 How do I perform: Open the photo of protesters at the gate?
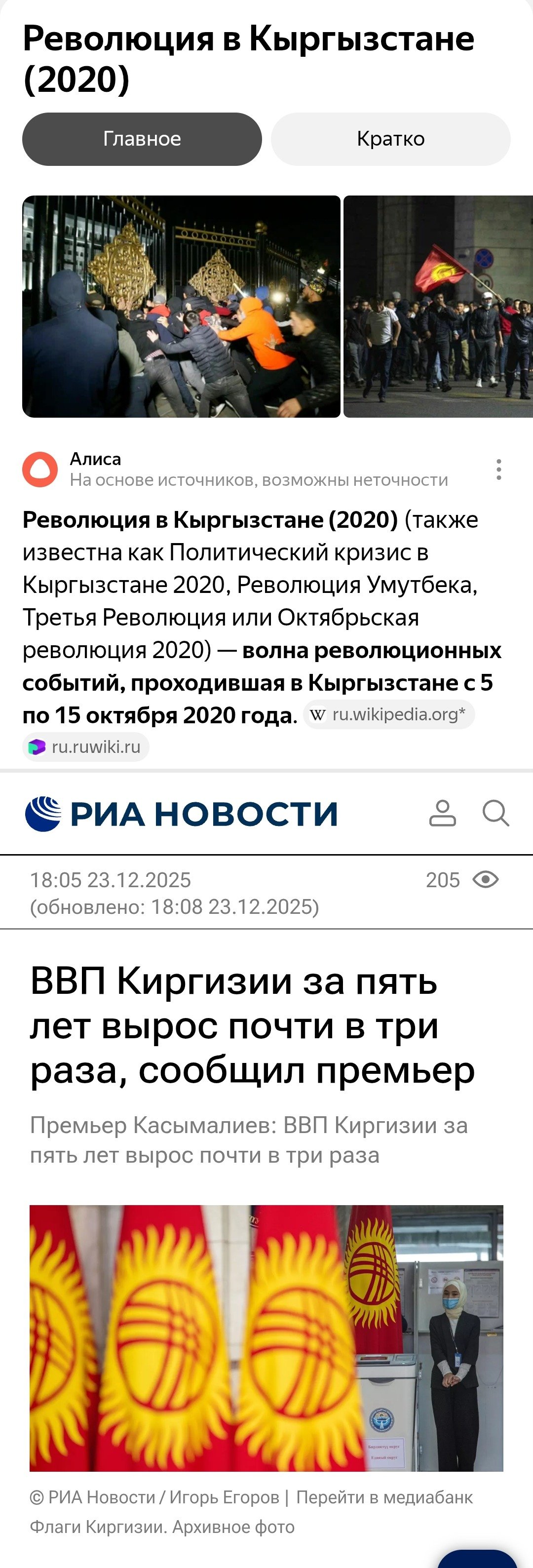[x=181, y=306]
